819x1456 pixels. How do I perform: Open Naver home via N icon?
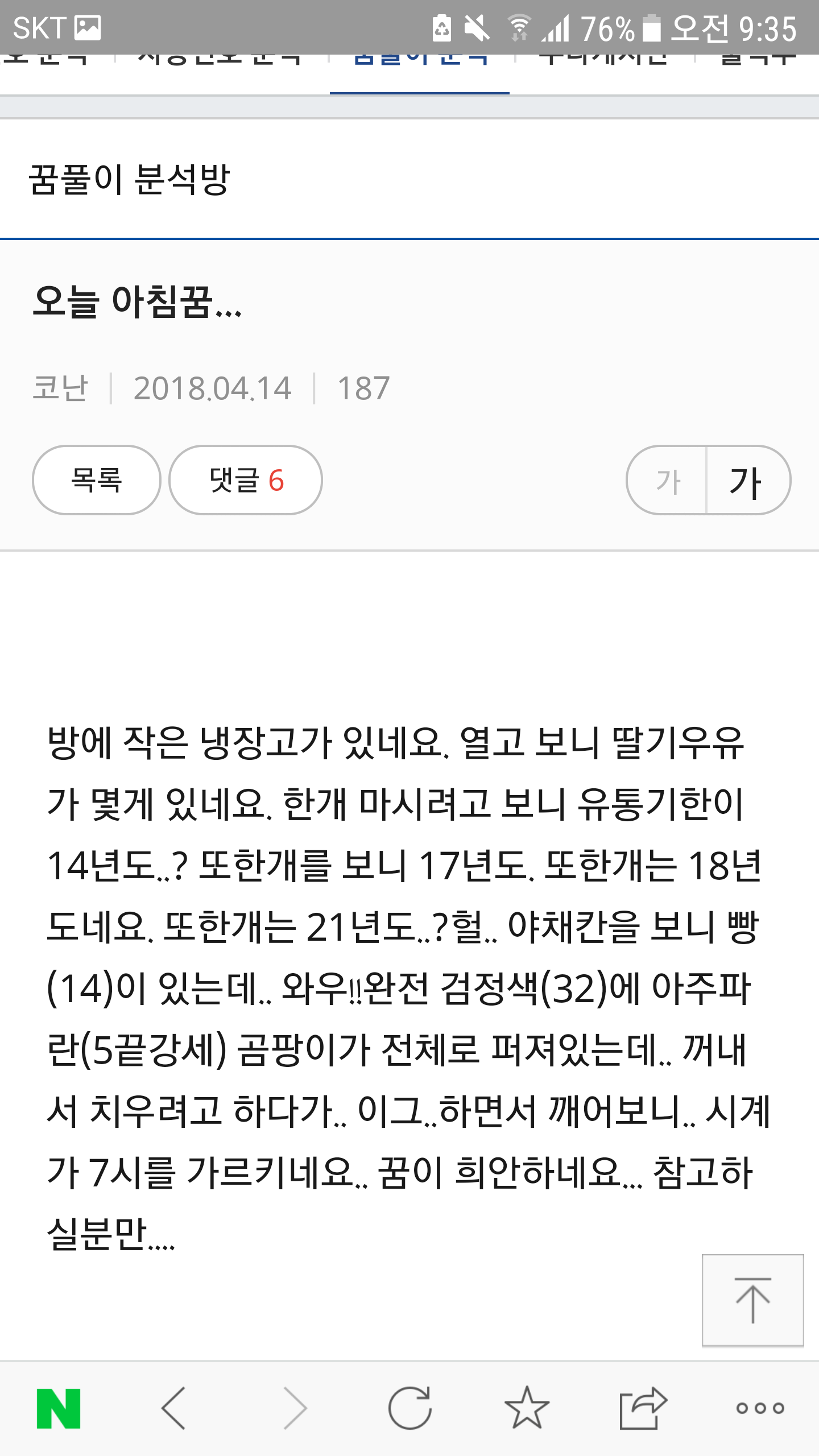click(x=59, y=1408)
